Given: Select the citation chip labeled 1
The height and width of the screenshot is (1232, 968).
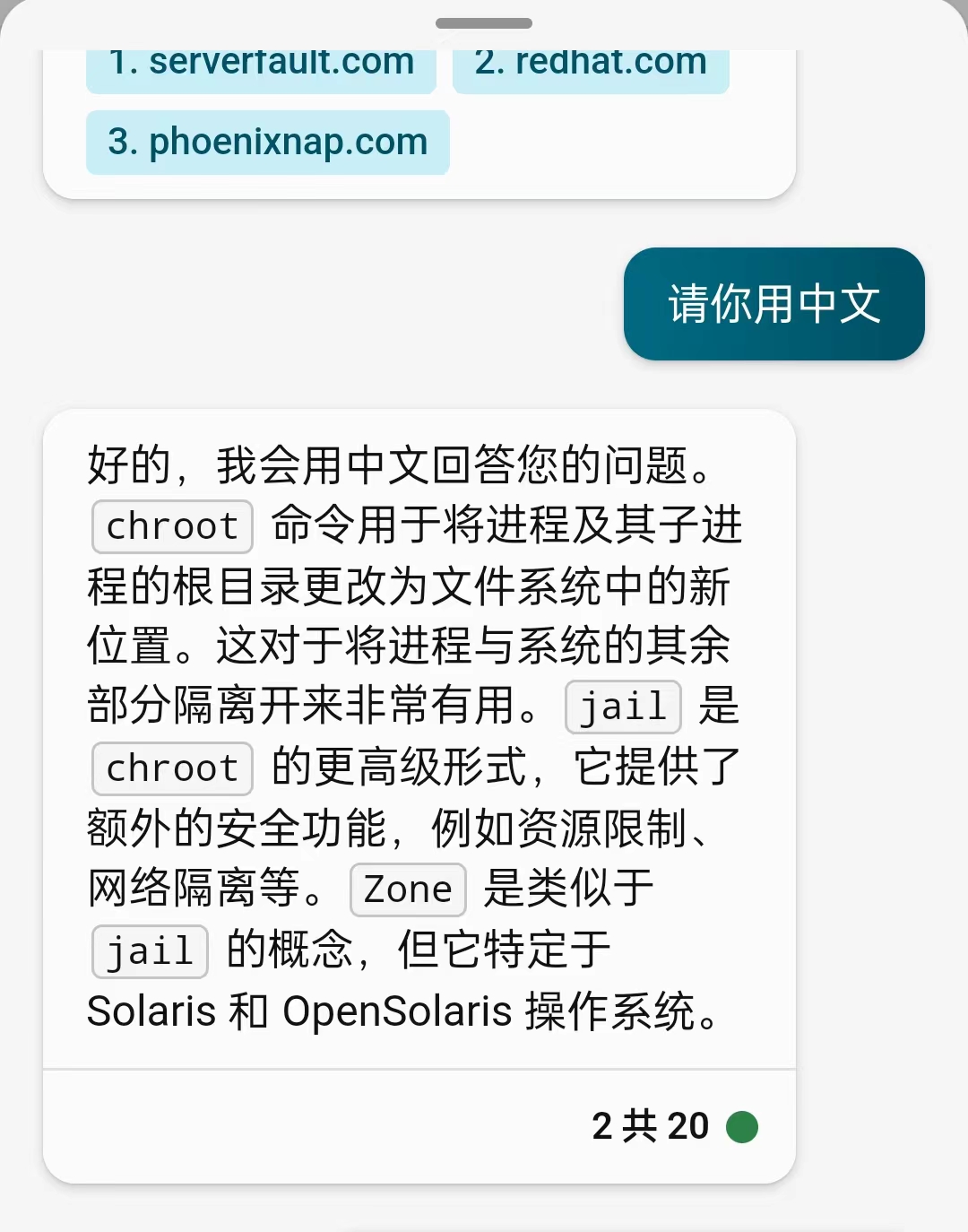Looking at the screenshot, I should pos(261,63).
